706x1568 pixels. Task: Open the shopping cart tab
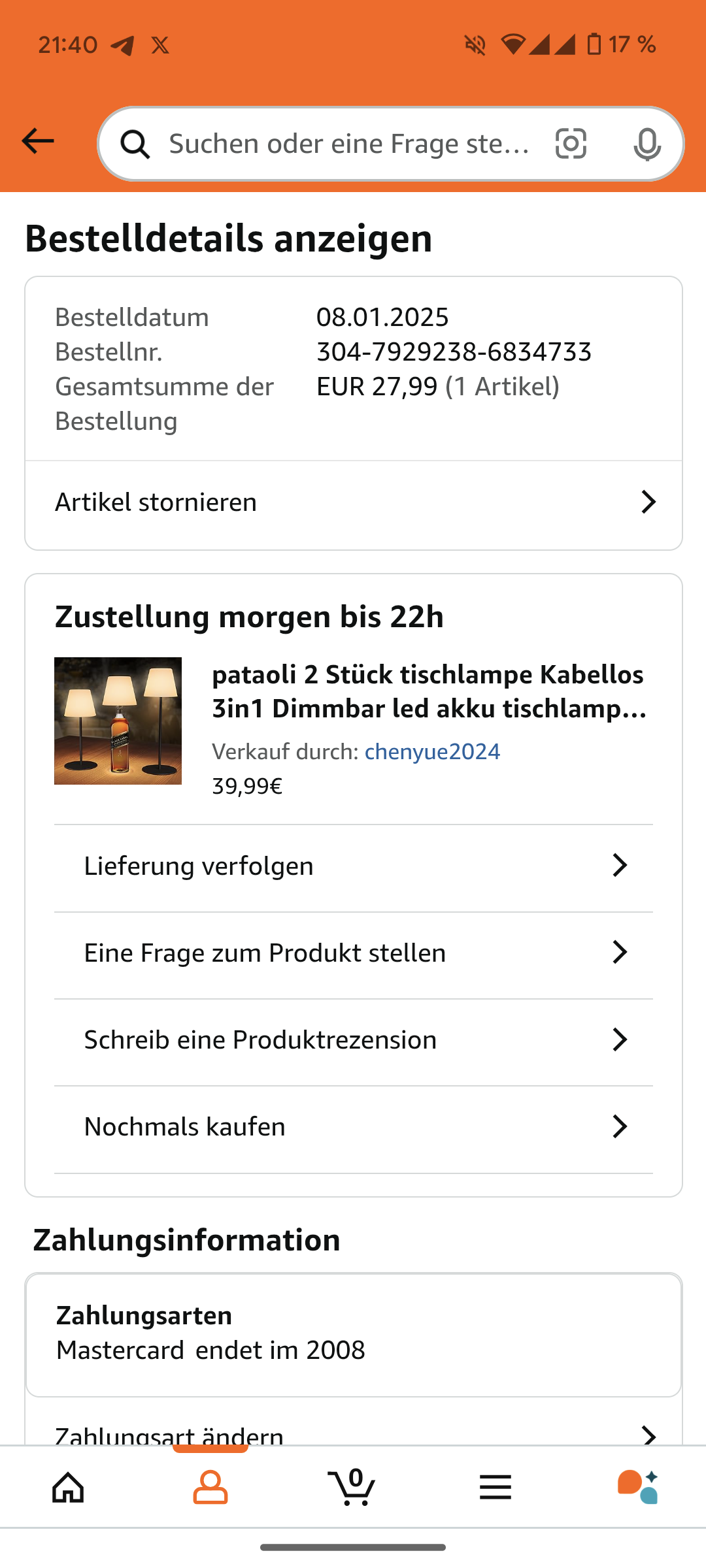coord(352,1488)
